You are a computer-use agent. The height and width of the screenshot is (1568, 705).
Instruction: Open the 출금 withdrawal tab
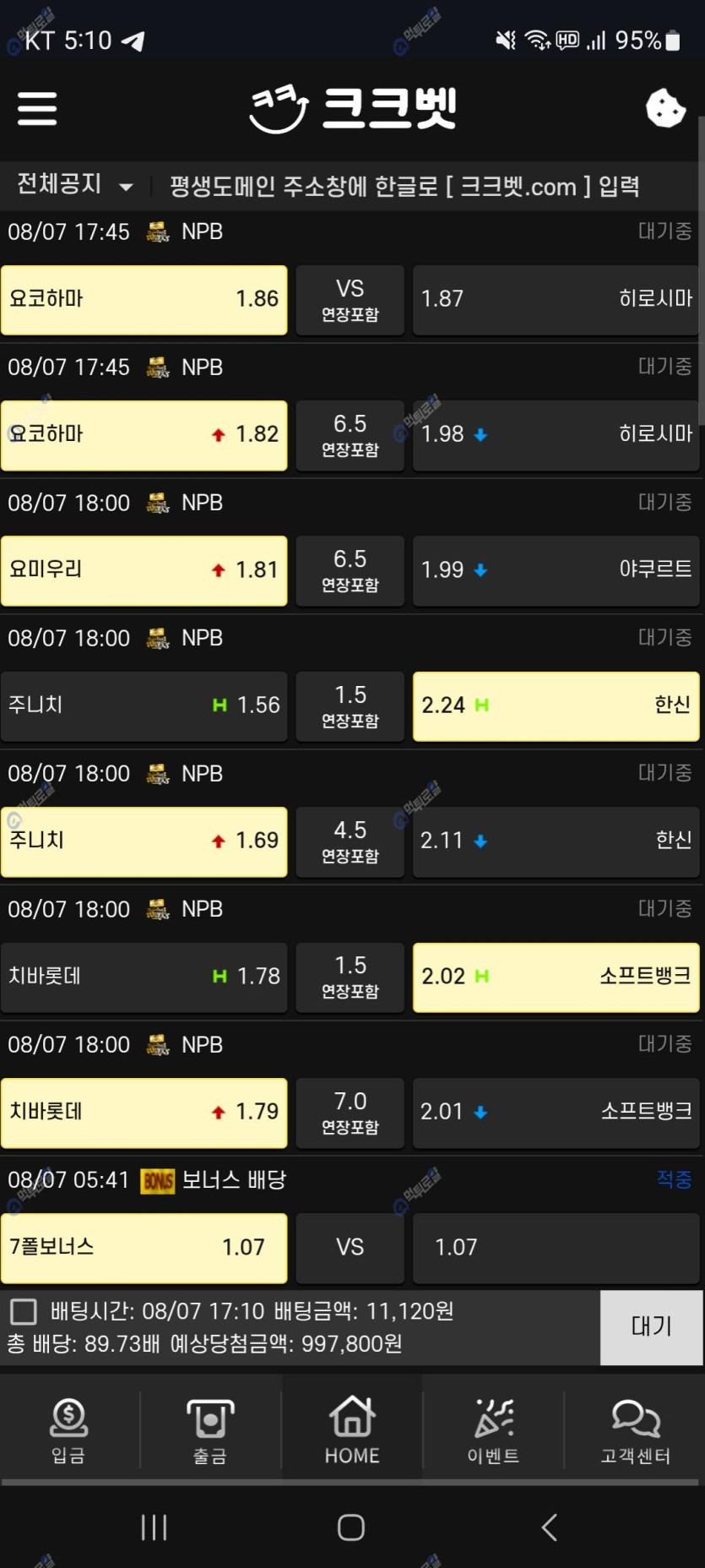(x=210, y=1430)
